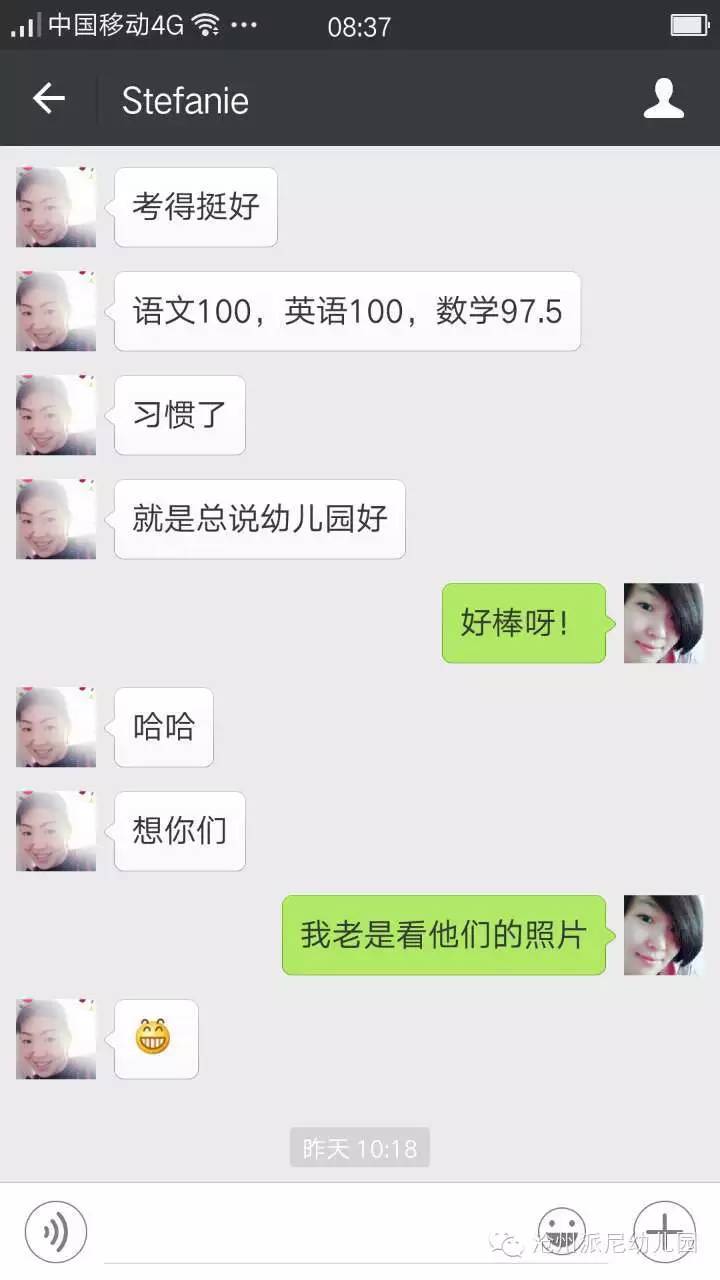Open voice message input mode

click(x=55, y=1230)
